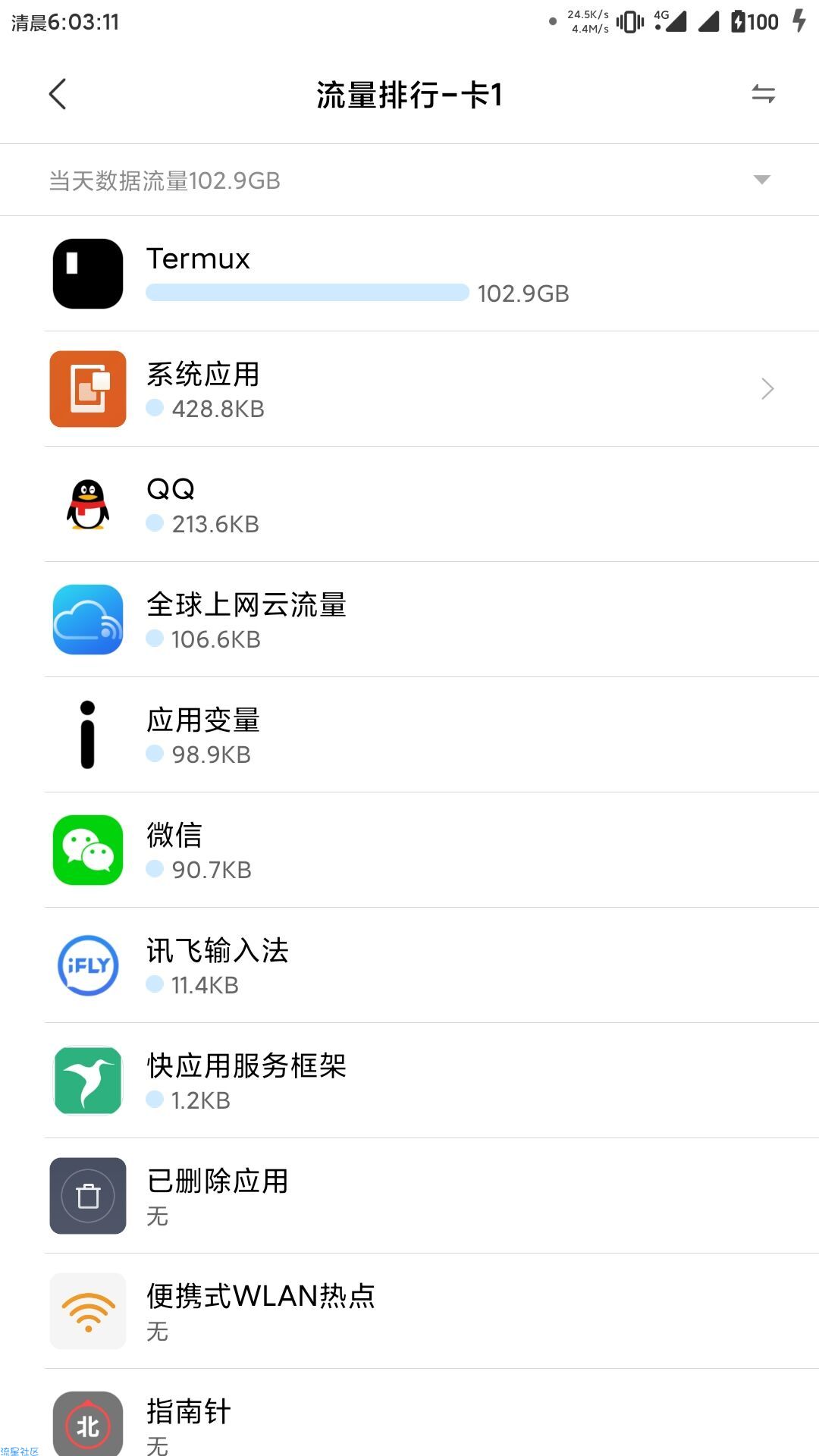
Task: Open 全球上网云流量 usage entry
Action: (409, 620)
